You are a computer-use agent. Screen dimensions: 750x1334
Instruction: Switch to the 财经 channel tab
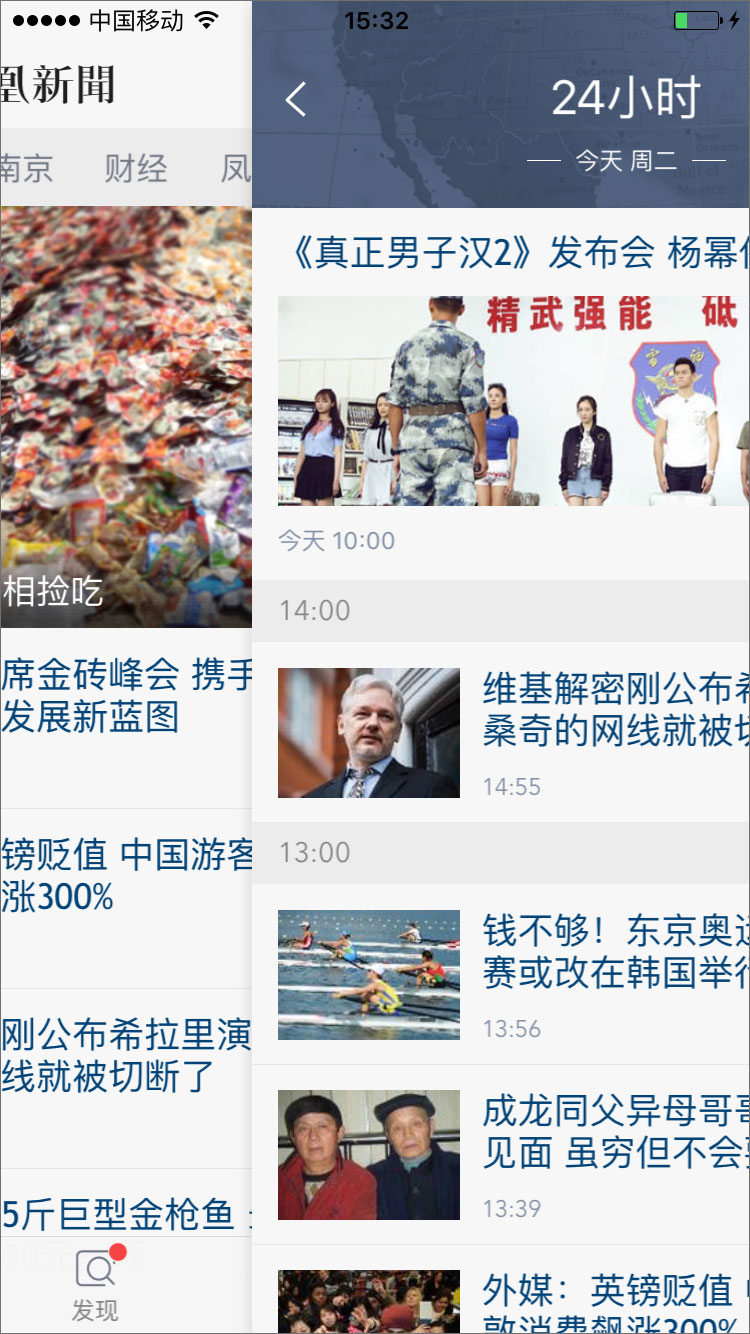point(136,168)
